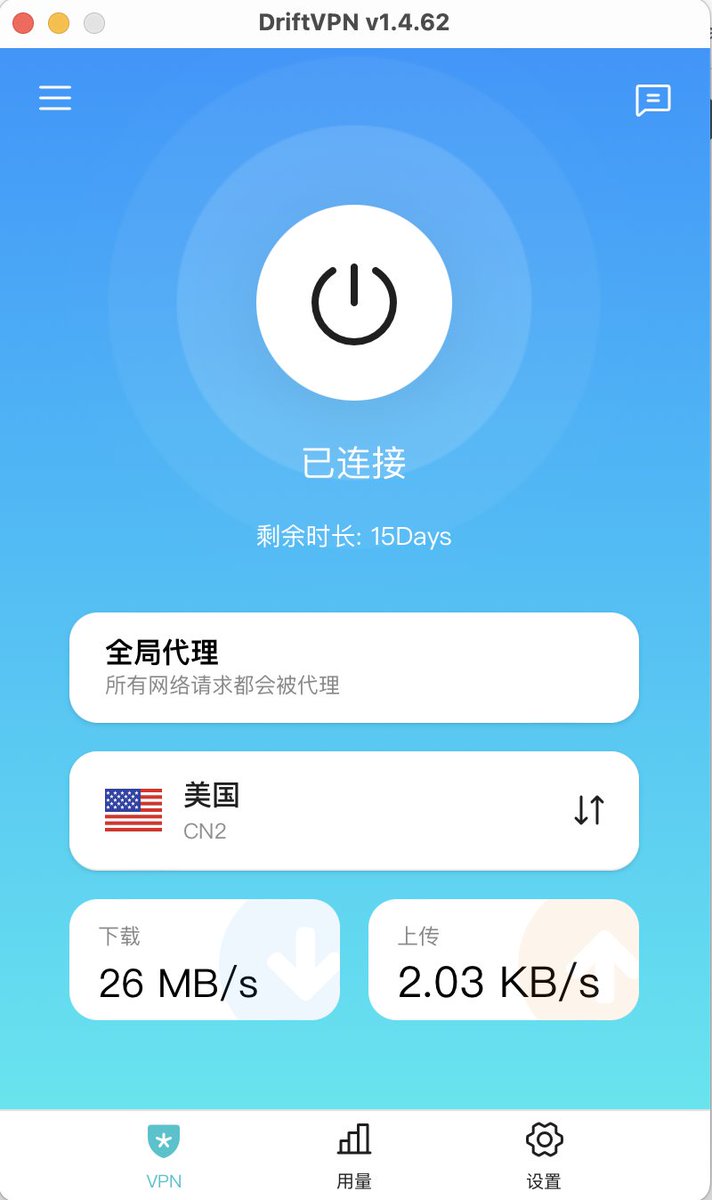Viewport: 712px width, 1200px height.
Task: Change the 美国 CN2 server location
Action: (354, 811)
